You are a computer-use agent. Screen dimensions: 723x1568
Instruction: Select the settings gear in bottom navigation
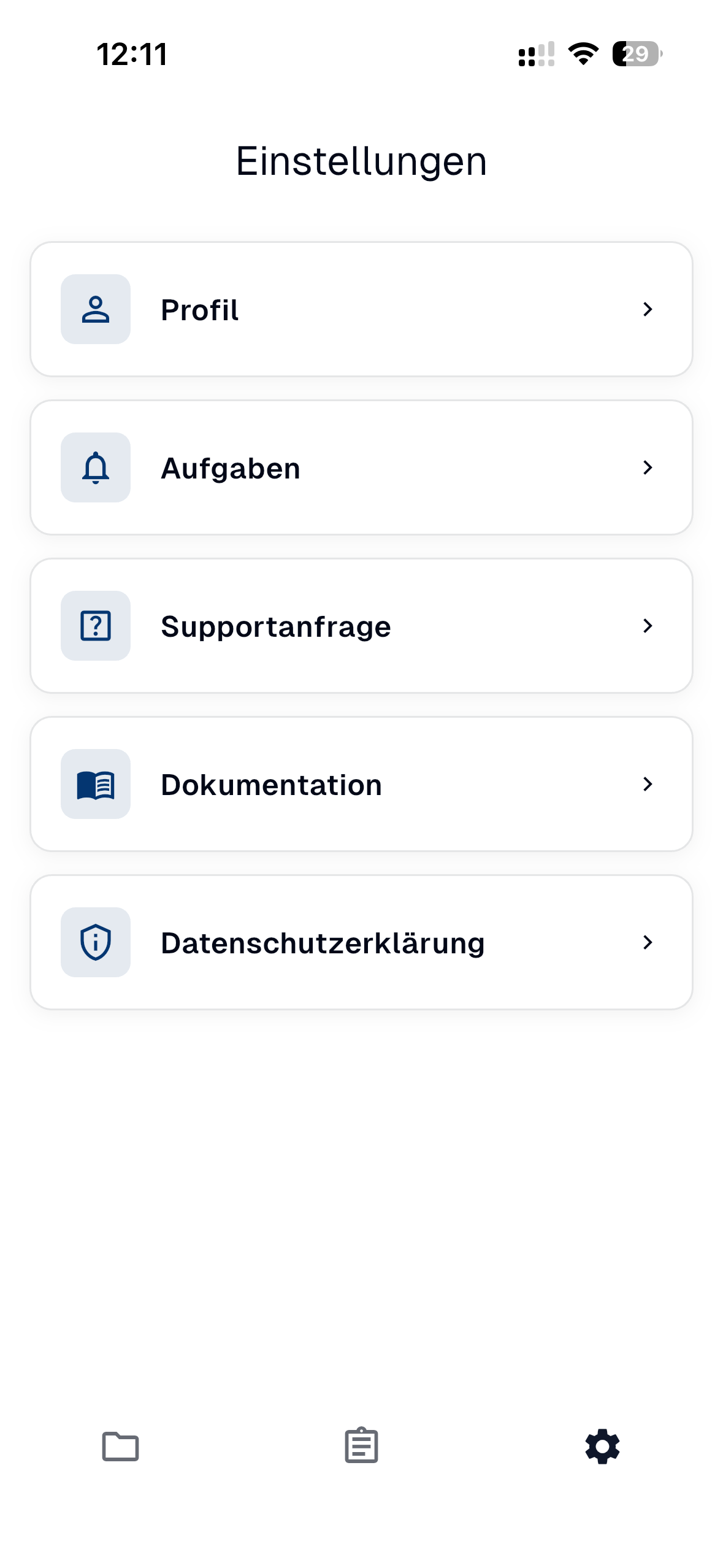point(602,1447)
